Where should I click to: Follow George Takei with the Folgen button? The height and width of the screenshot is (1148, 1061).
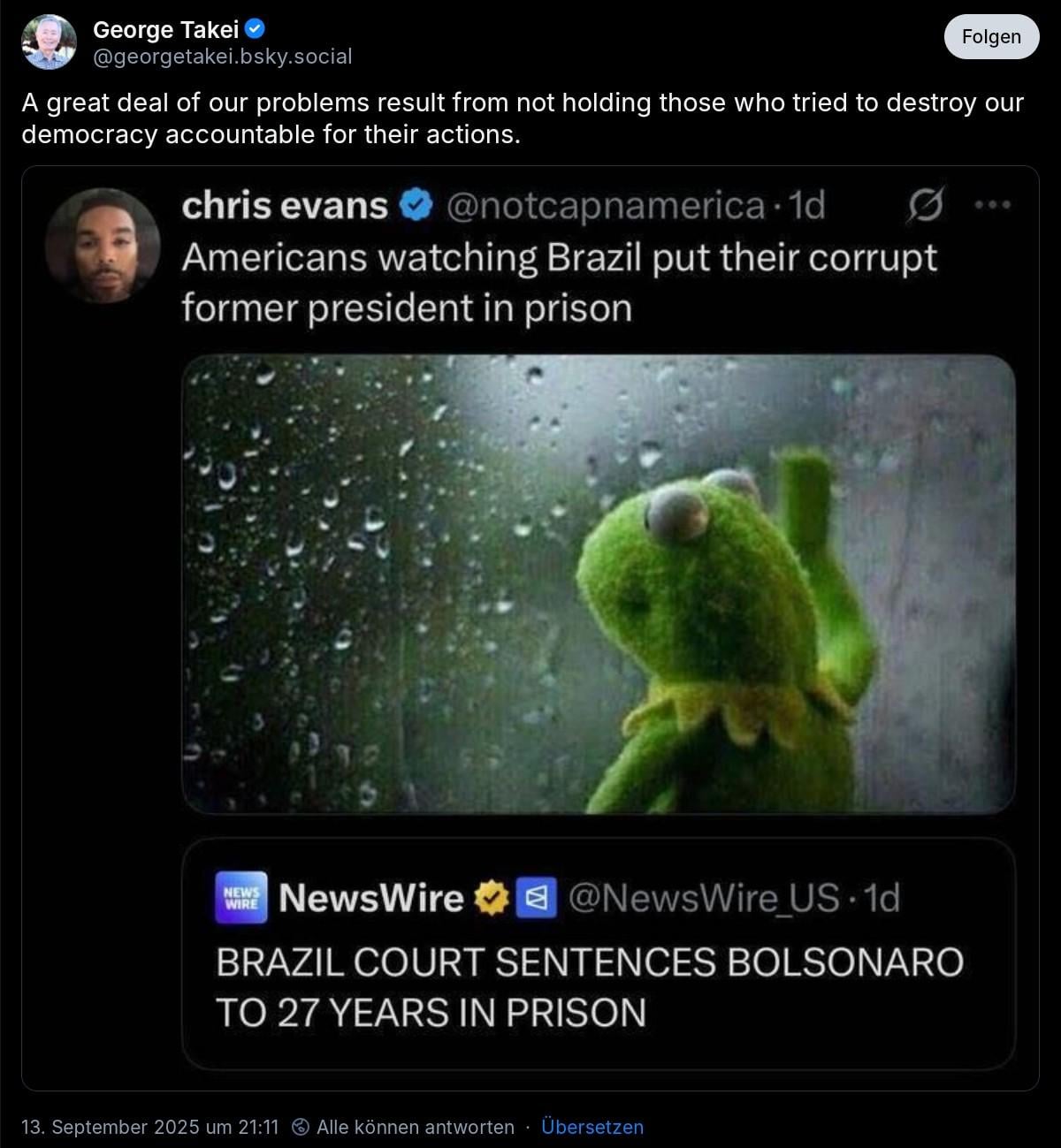990,37
